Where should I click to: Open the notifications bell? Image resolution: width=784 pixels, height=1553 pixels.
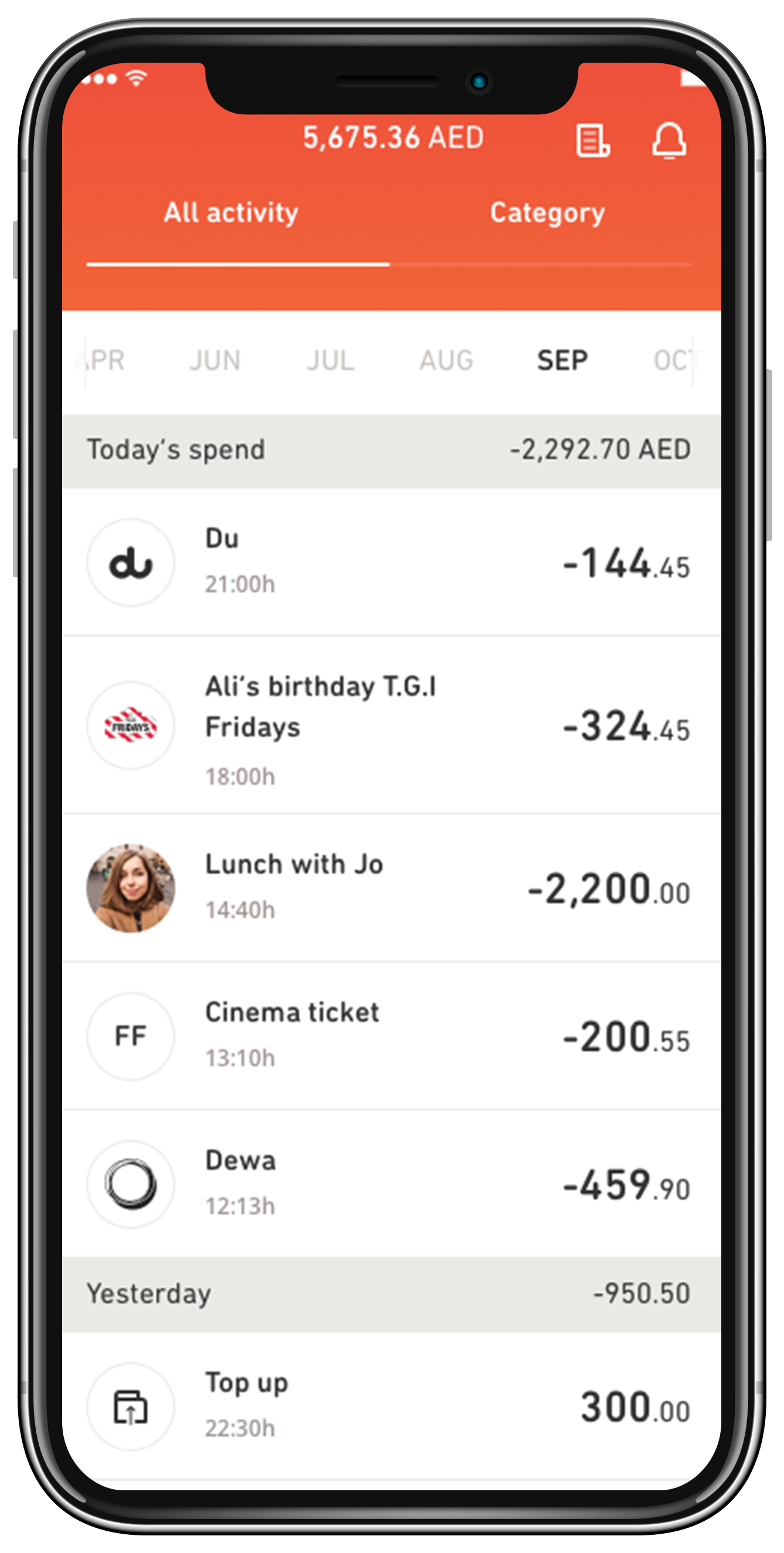(x=669, y=140)
